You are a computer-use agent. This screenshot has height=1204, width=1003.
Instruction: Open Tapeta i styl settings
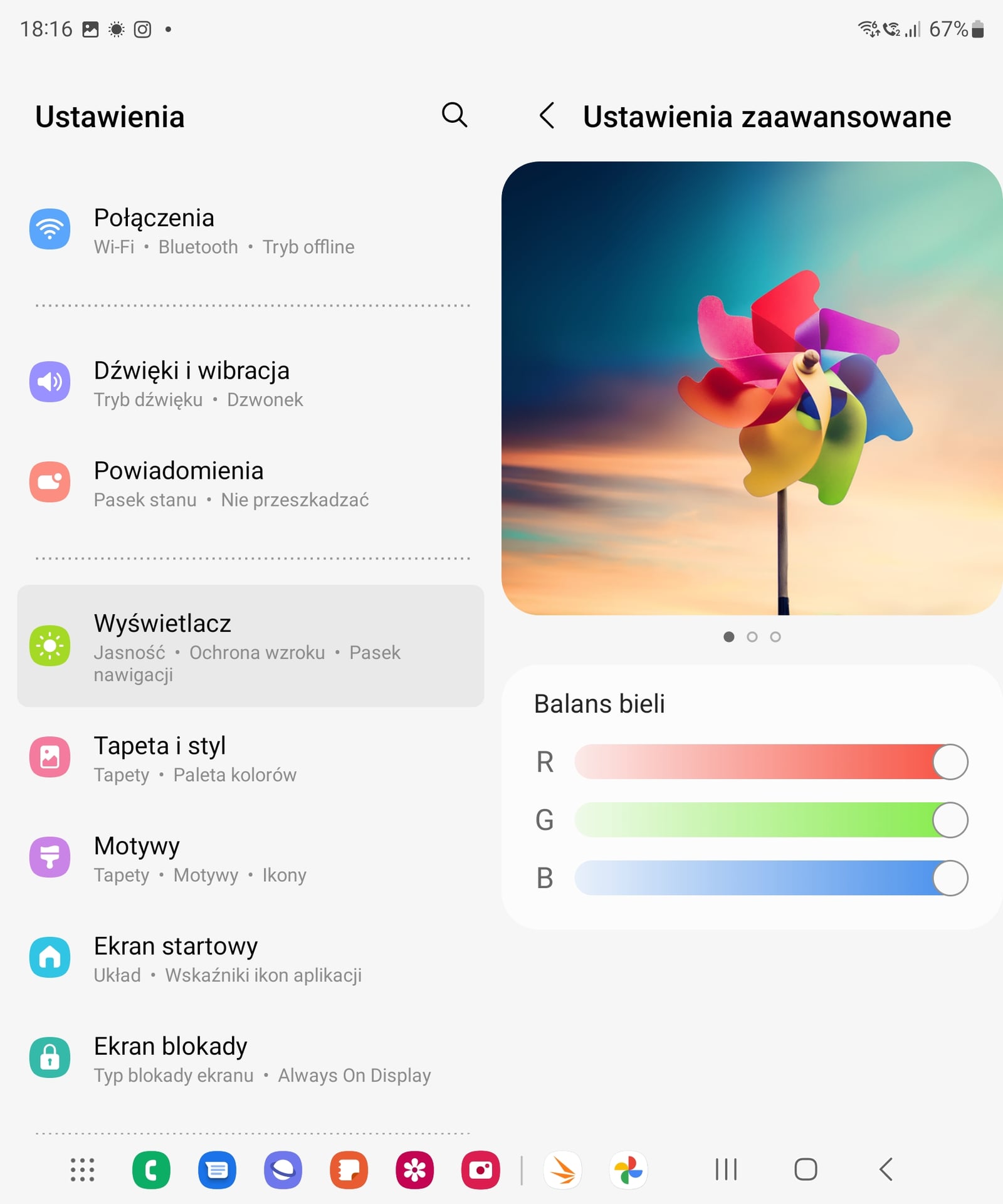pos(251,758)
